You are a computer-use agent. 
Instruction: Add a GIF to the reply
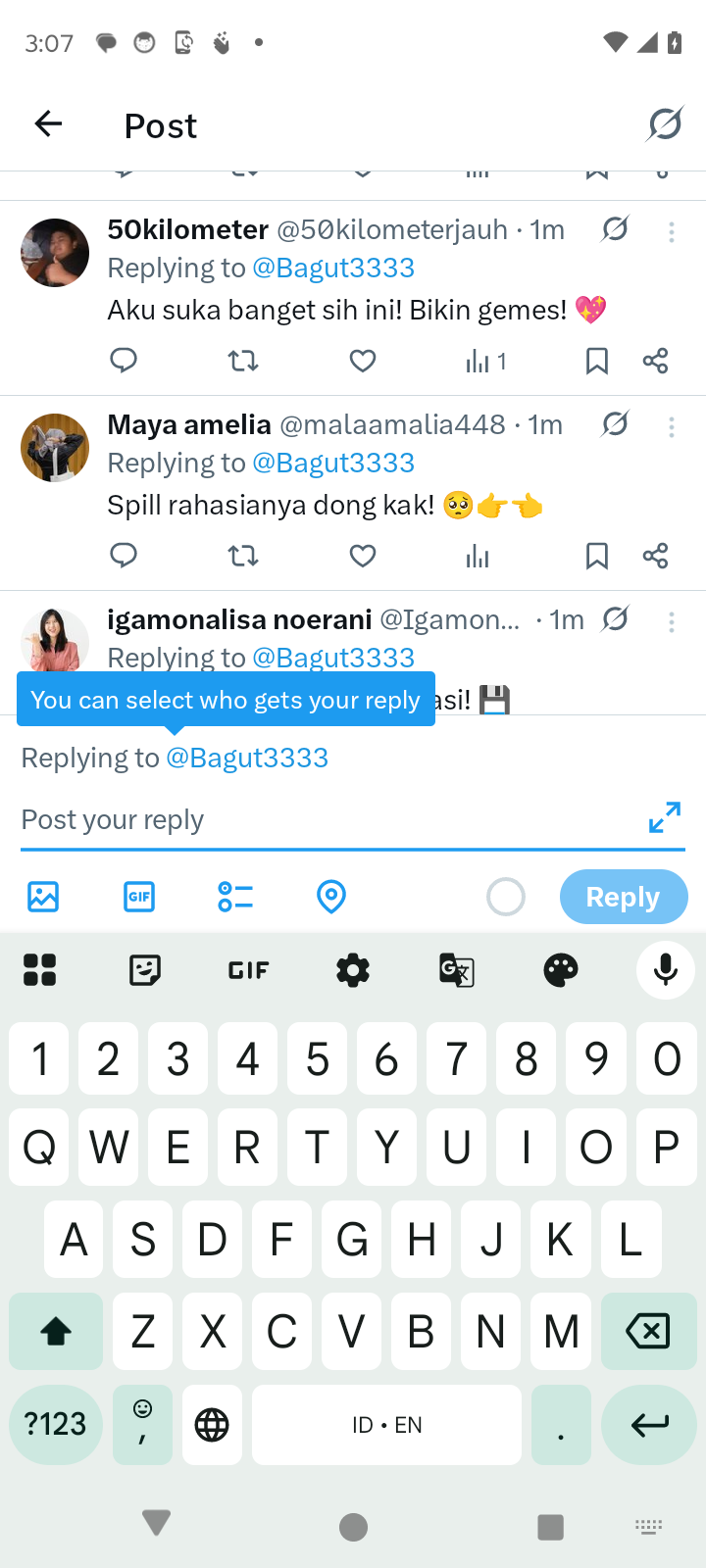tap(139, 897)
